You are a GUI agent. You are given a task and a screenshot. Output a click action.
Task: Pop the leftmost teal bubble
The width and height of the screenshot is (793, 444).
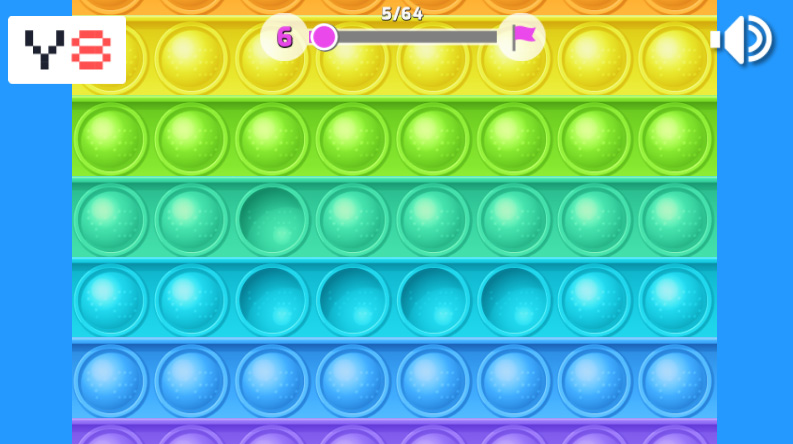click(110, 219)
